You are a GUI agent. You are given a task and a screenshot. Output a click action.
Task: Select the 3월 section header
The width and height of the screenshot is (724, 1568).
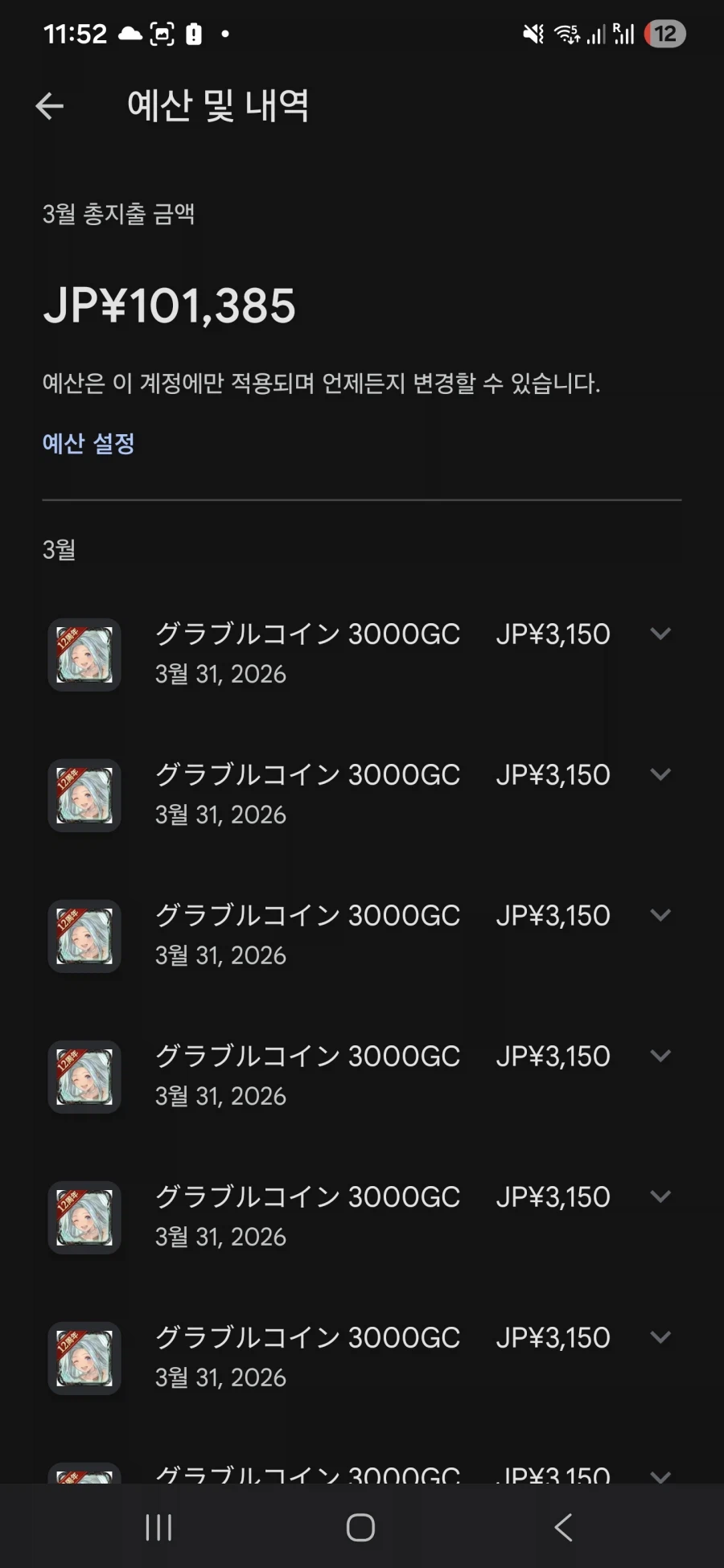(x=60, y=551)
